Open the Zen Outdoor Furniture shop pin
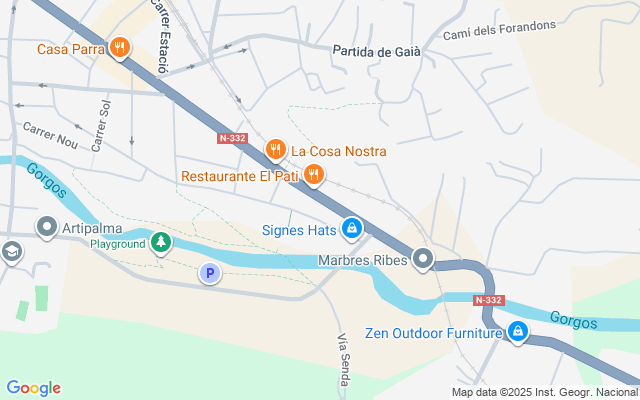 tap(517, 333)
